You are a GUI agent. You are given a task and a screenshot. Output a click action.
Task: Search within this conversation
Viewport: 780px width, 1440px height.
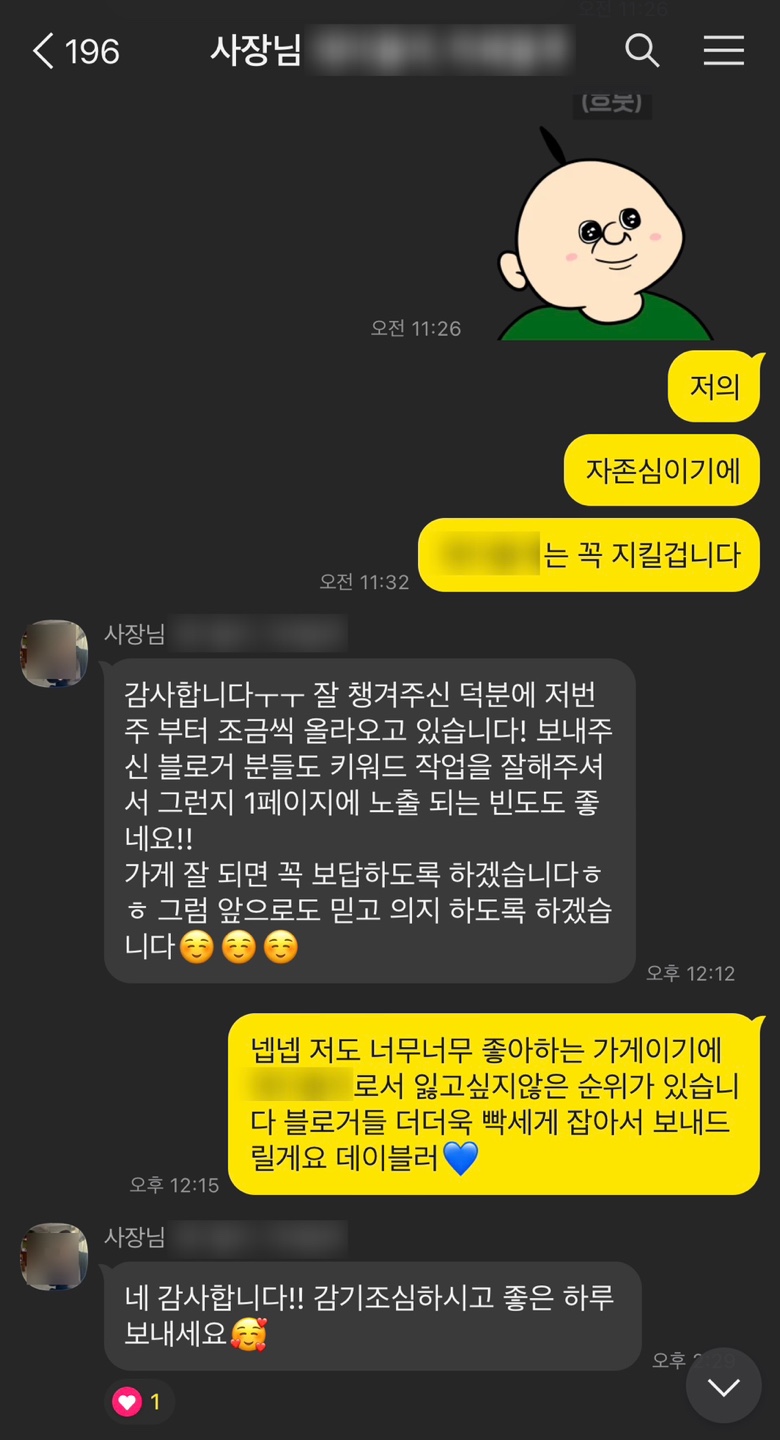642,50
